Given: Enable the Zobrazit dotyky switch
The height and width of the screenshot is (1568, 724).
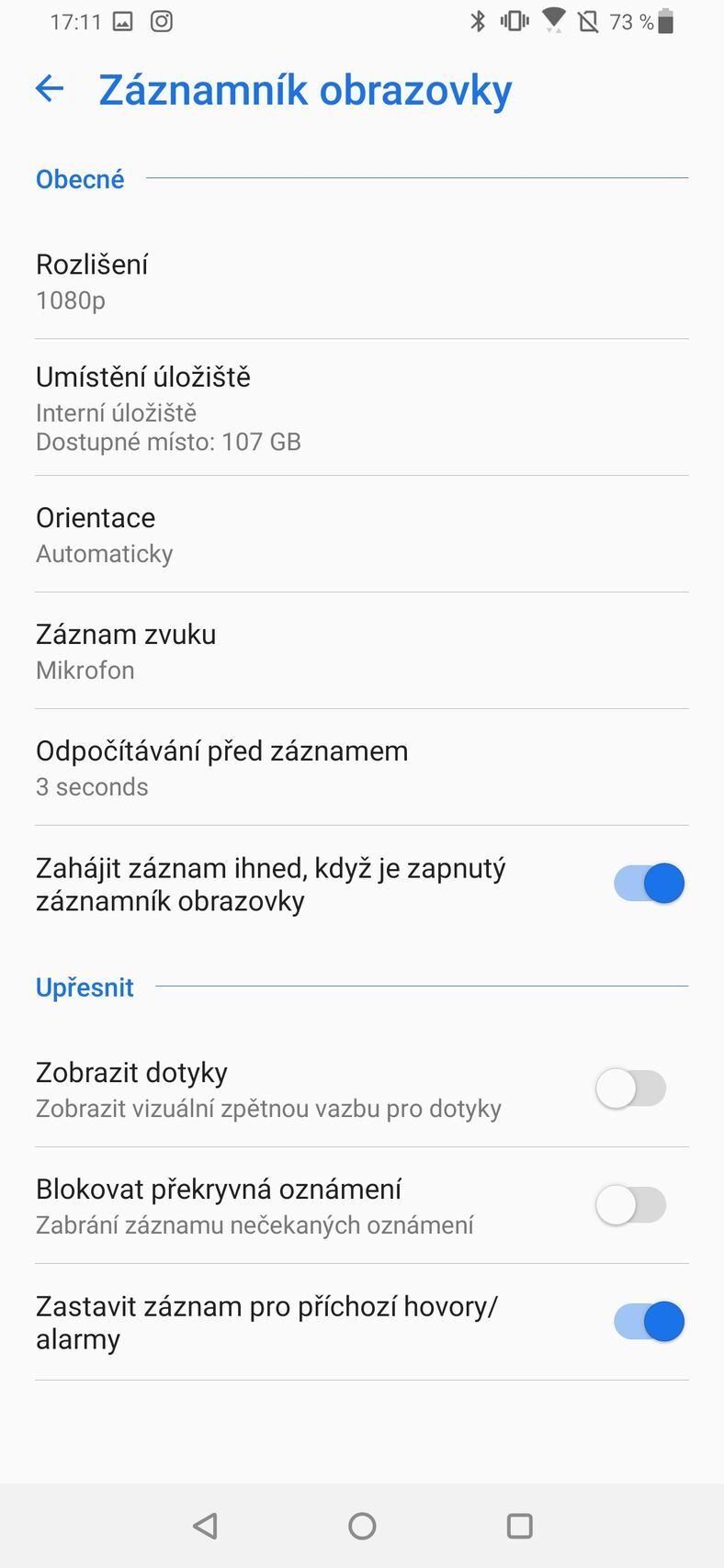Looking at the screenshot, I should tap(630, 1088).
